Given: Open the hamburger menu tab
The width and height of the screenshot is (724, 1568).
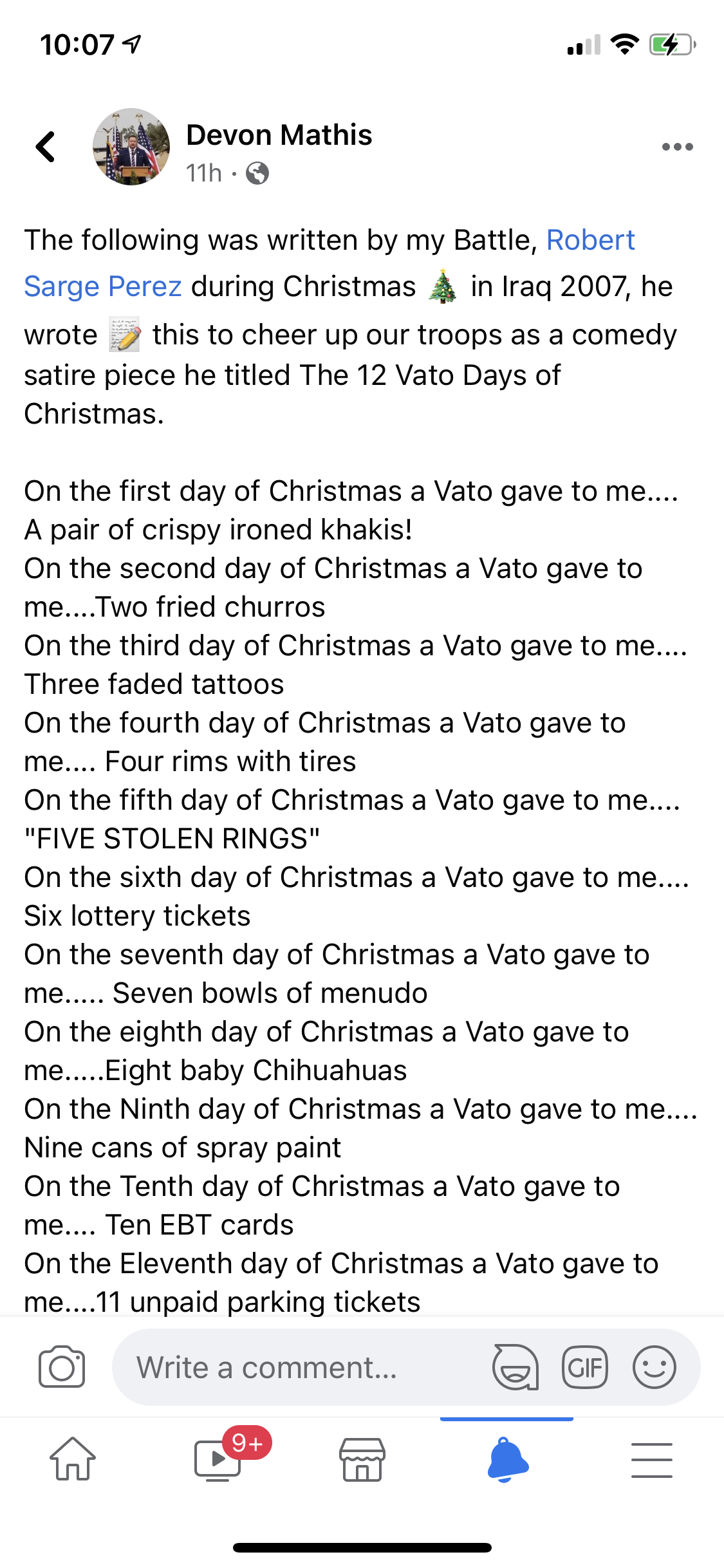Looking at the screenshot, I should click(652, 1459).
